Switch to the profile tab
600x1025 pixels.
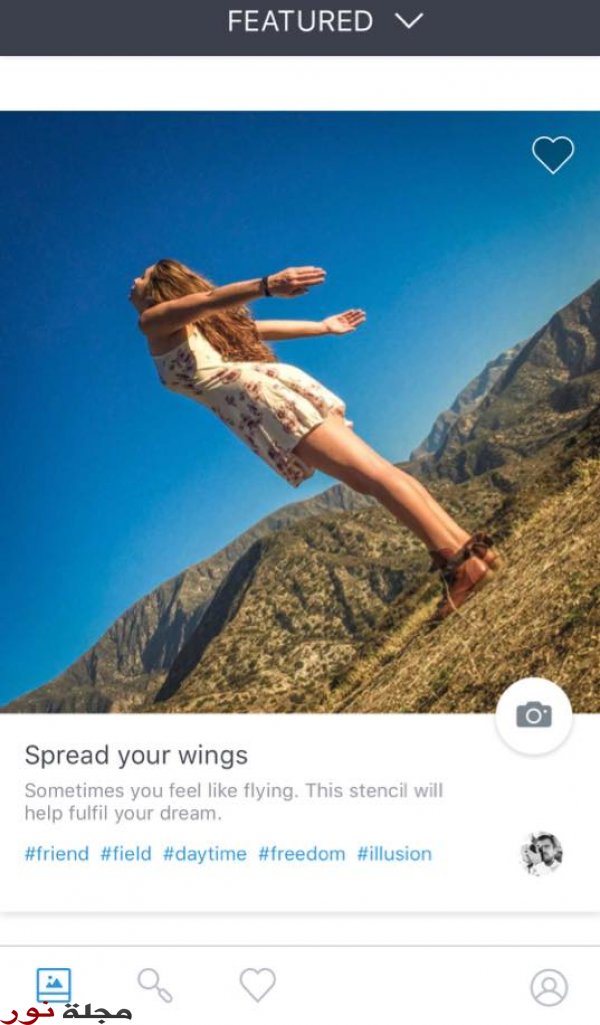coord(548,987)
